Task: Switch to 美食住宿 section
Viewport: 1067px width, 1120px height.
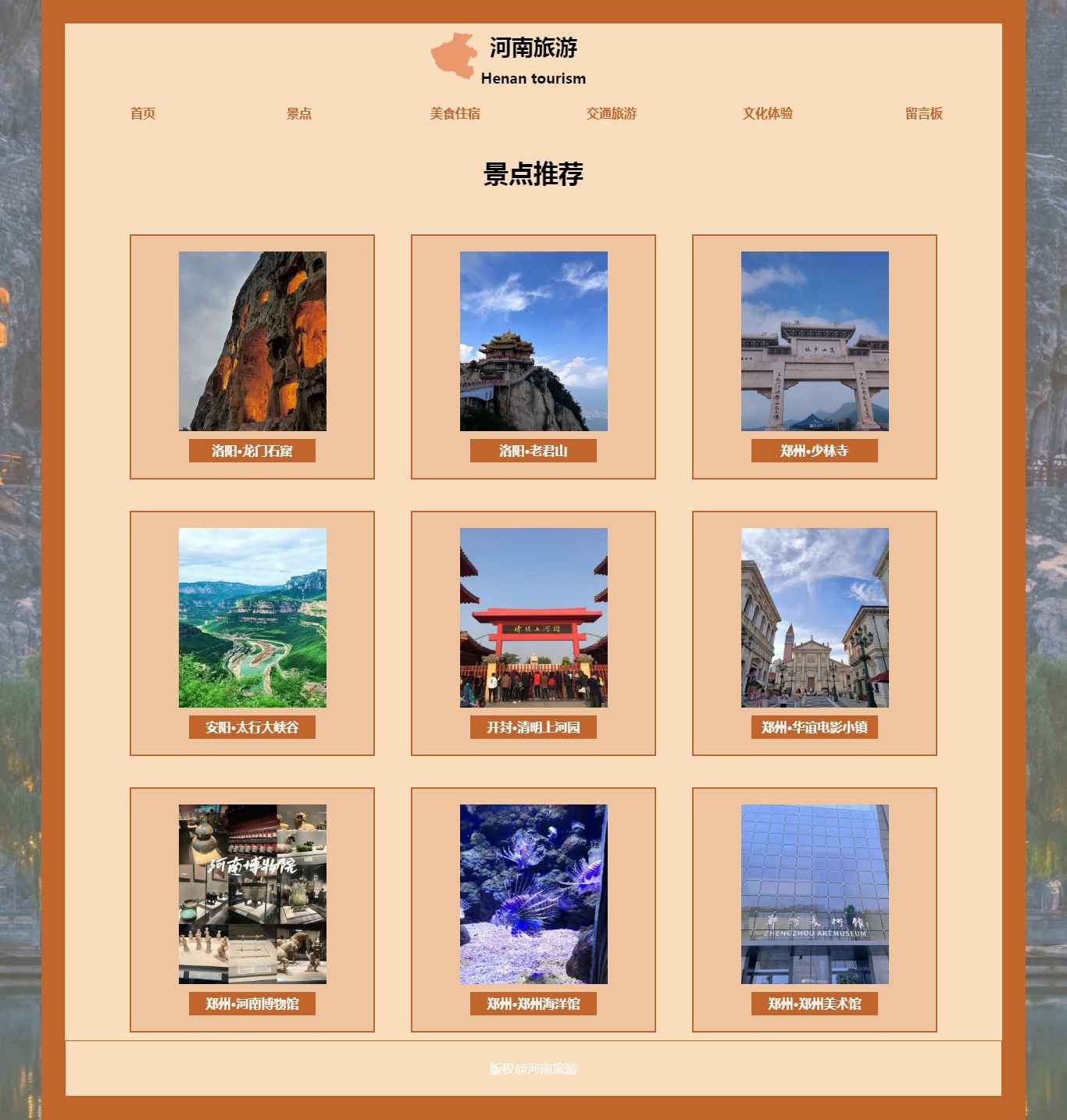Action: point(455,113)
